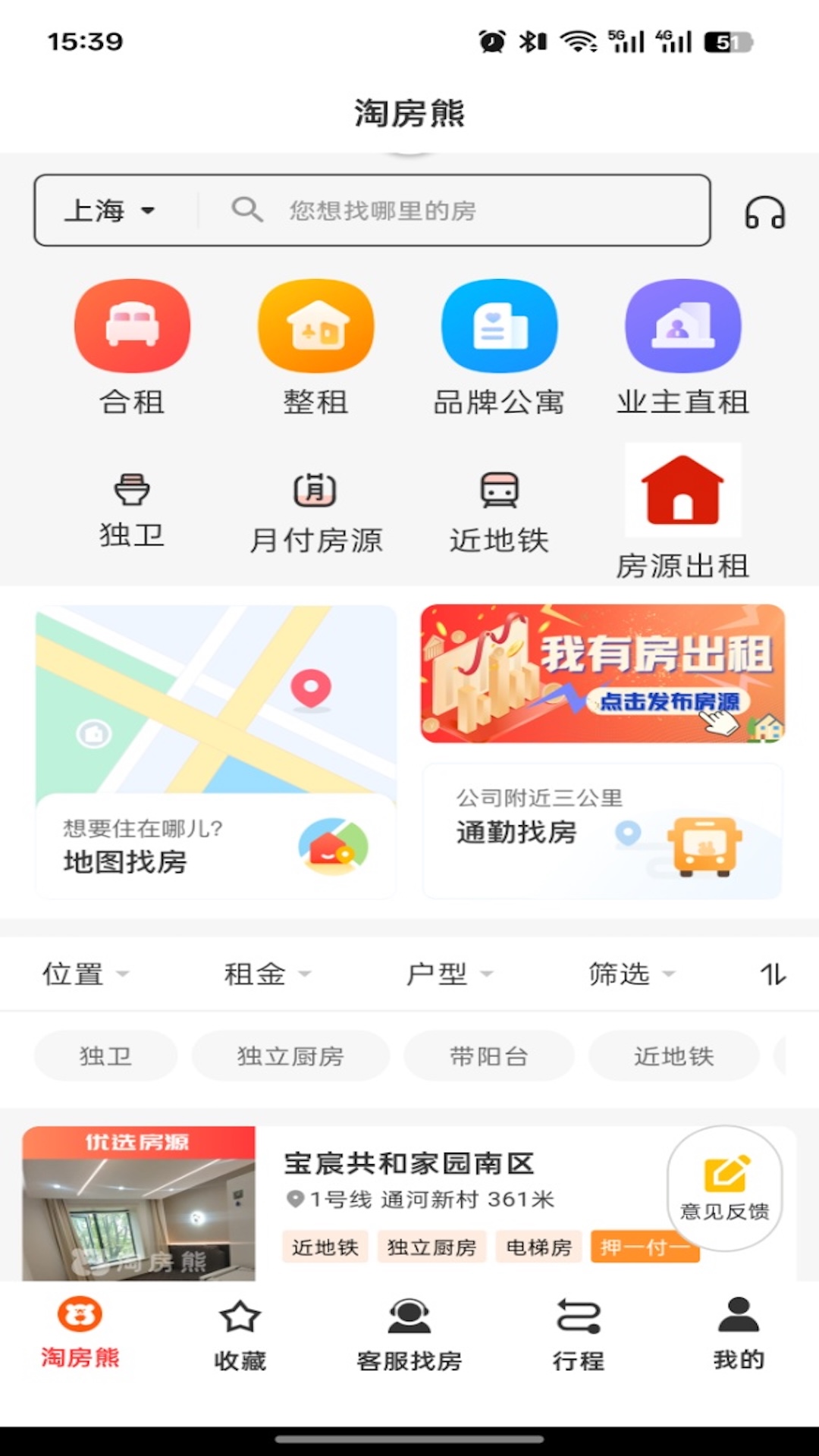
Task: Toggle the 独卫 filter chip
Action: tap(105, 1055)
